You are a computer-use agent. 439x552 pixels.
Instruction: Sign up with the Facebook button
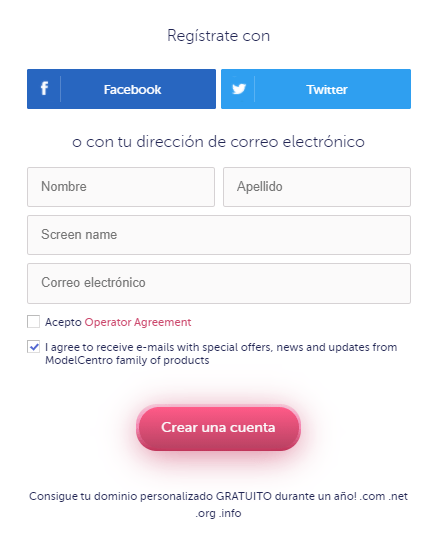pyautogui.click(x=121, y=89)
